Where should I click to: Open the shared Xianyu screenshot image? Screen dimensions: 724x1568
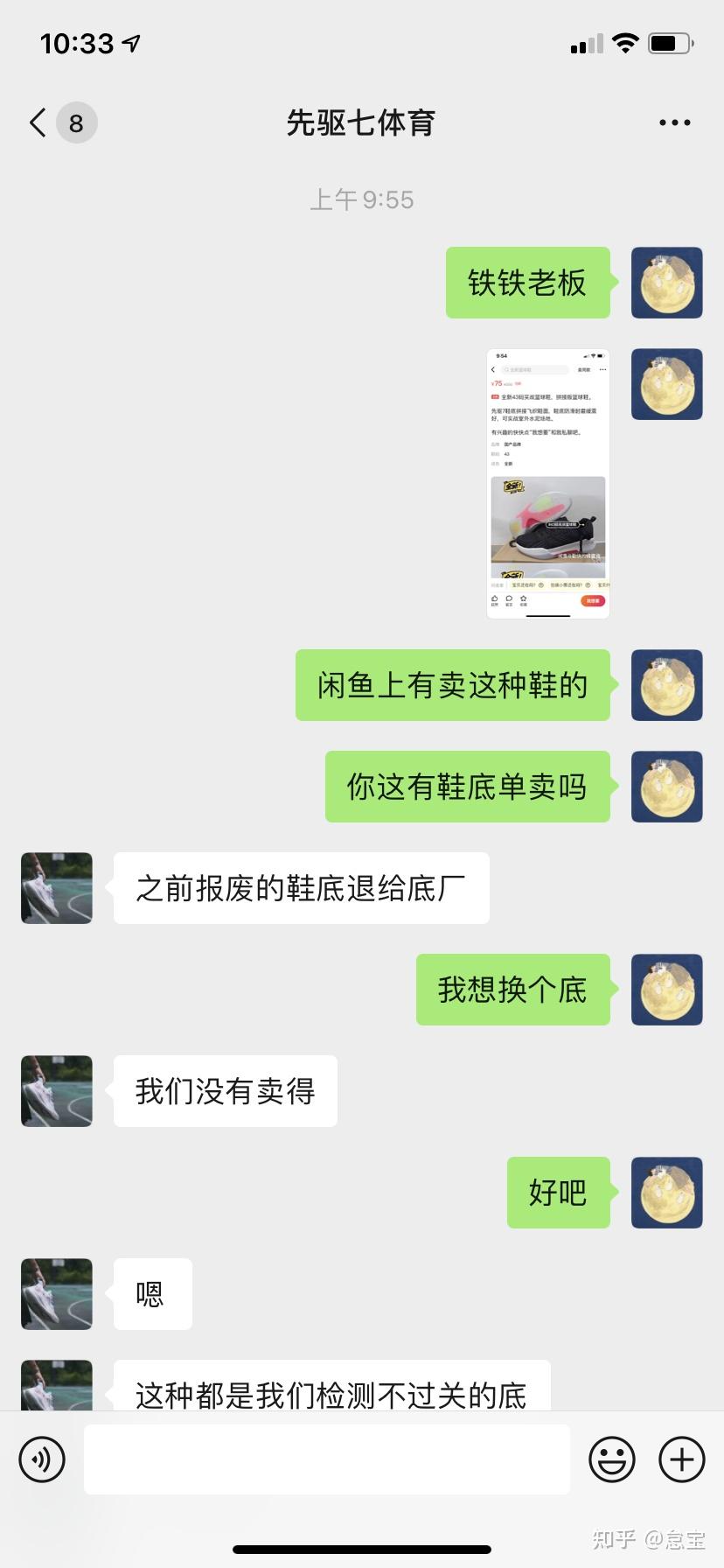click(547, 483)
